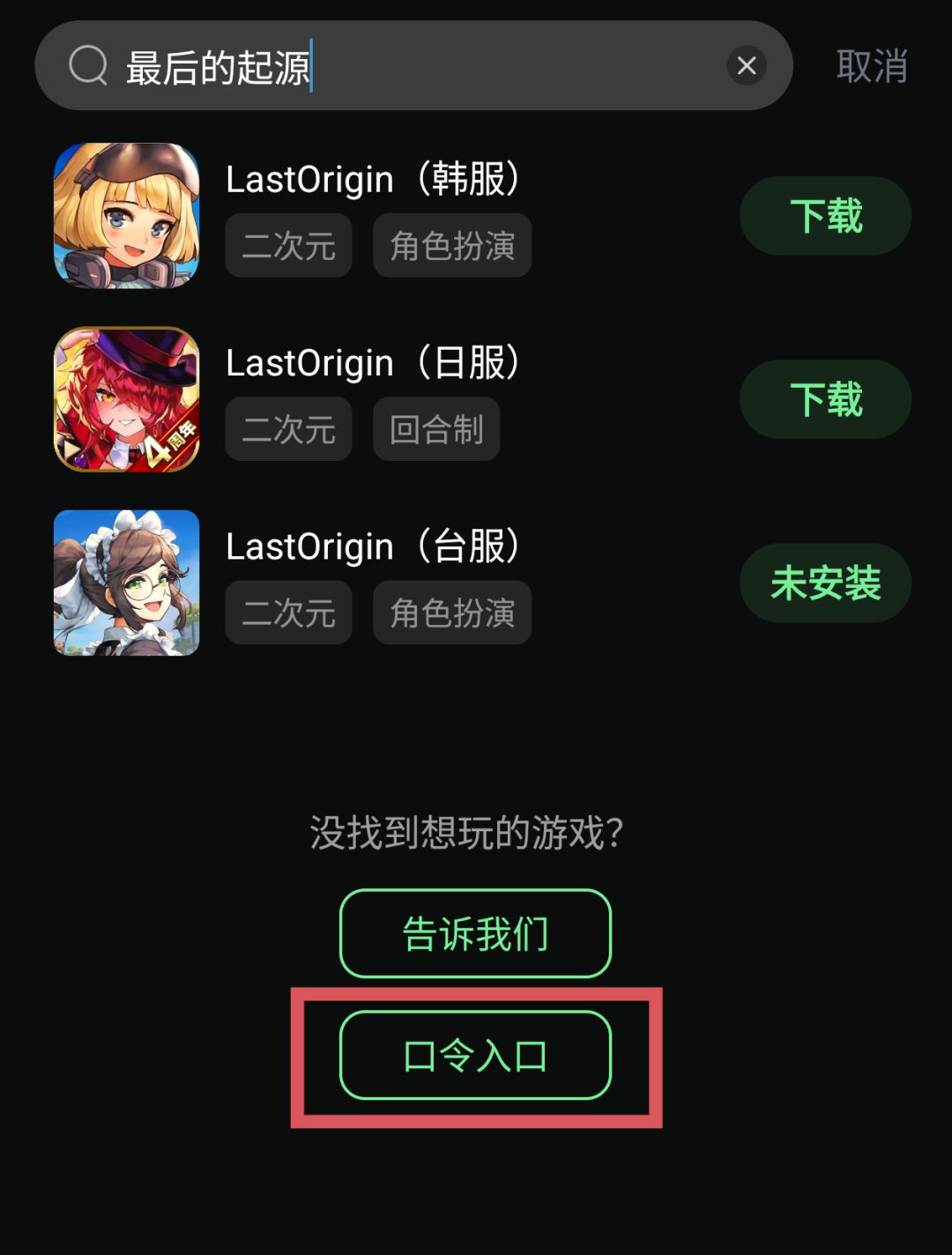The width and height of the screenshot is (952, 1255).
Task: Tap the 回合制 tag for LastOrigin 日服
Action: click(436, 429)
